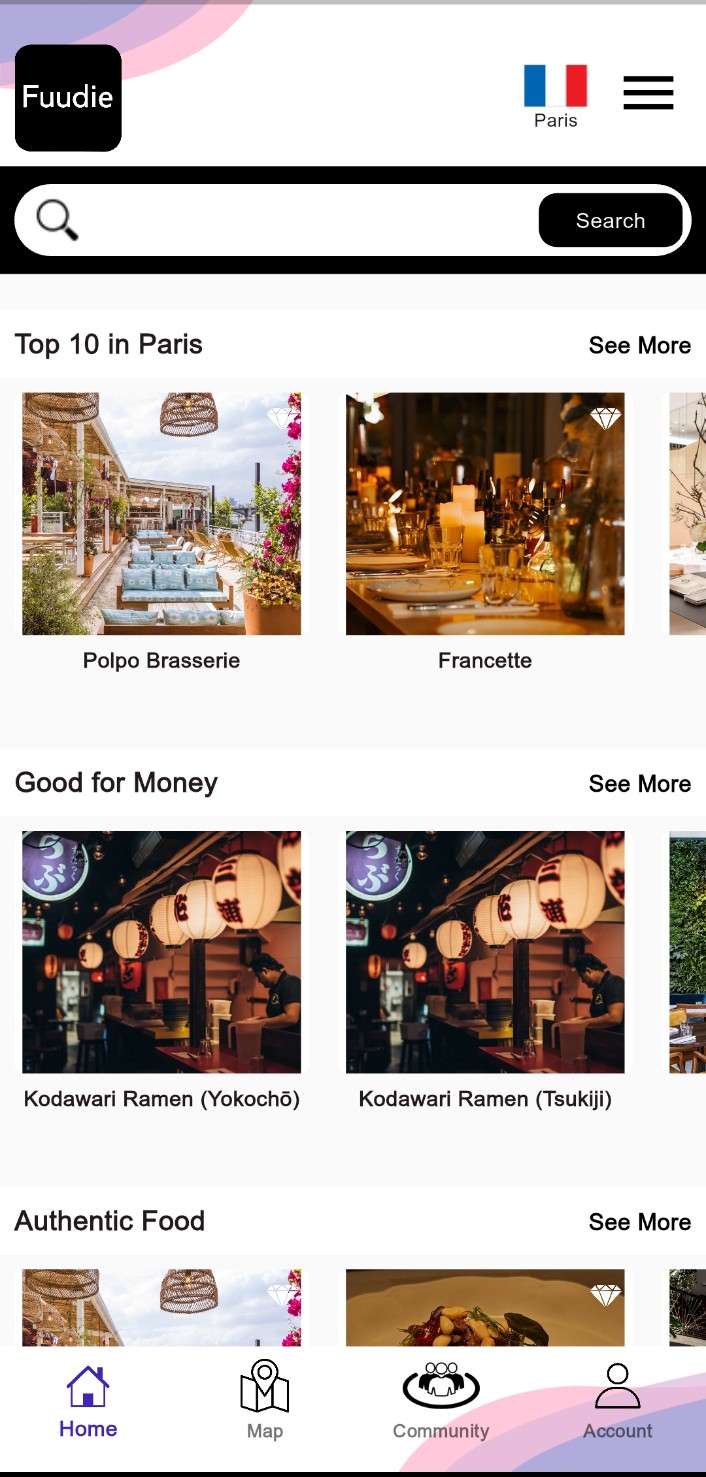The height and width of the screenshot is (1477, 706).
Task: Focus the restaurant search field
Action: click(300, 220)
